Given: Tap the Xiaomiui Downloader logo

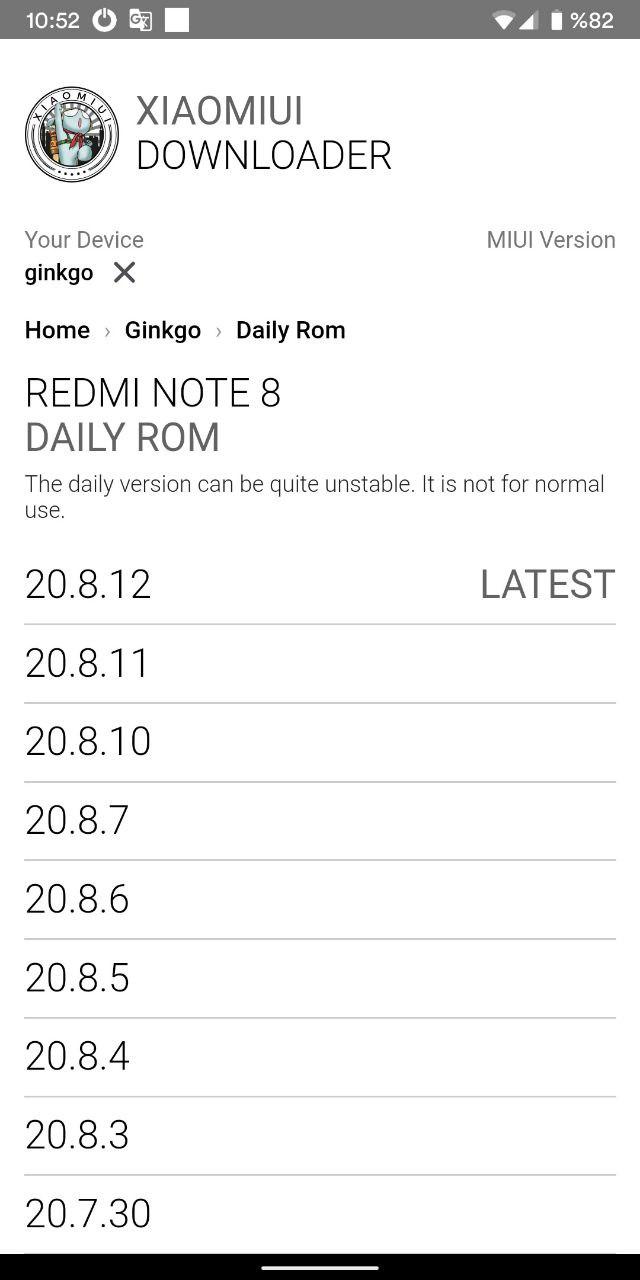Looking at the screenshot, I should [72, 134].
